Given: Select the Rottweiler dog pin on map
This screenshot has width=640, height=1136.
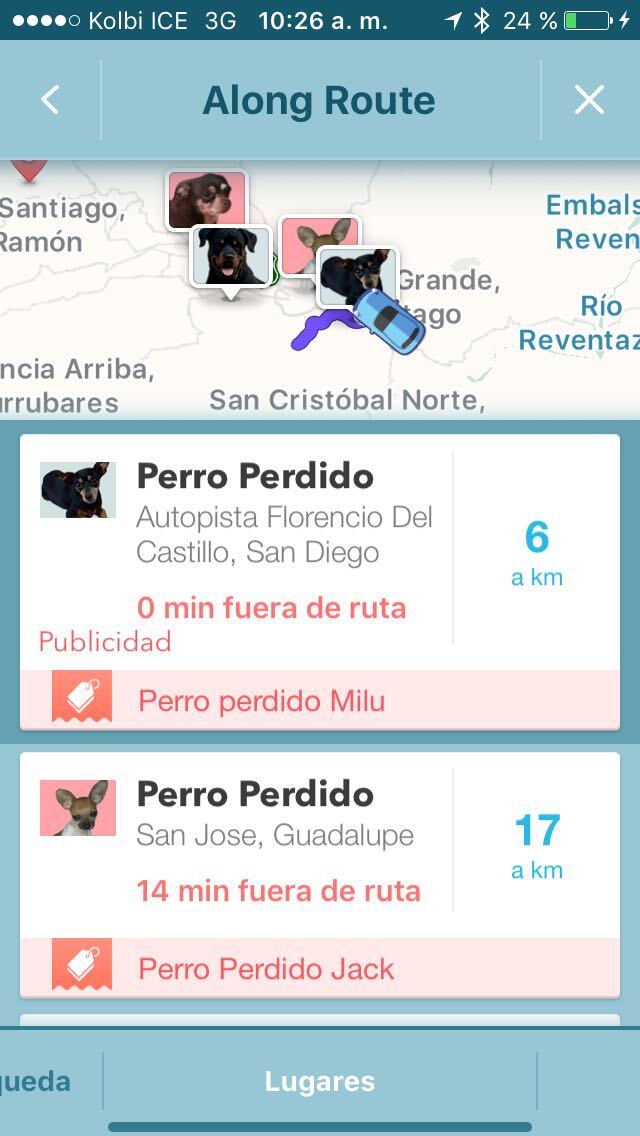Looking at the screenshot, I should 230,256.
